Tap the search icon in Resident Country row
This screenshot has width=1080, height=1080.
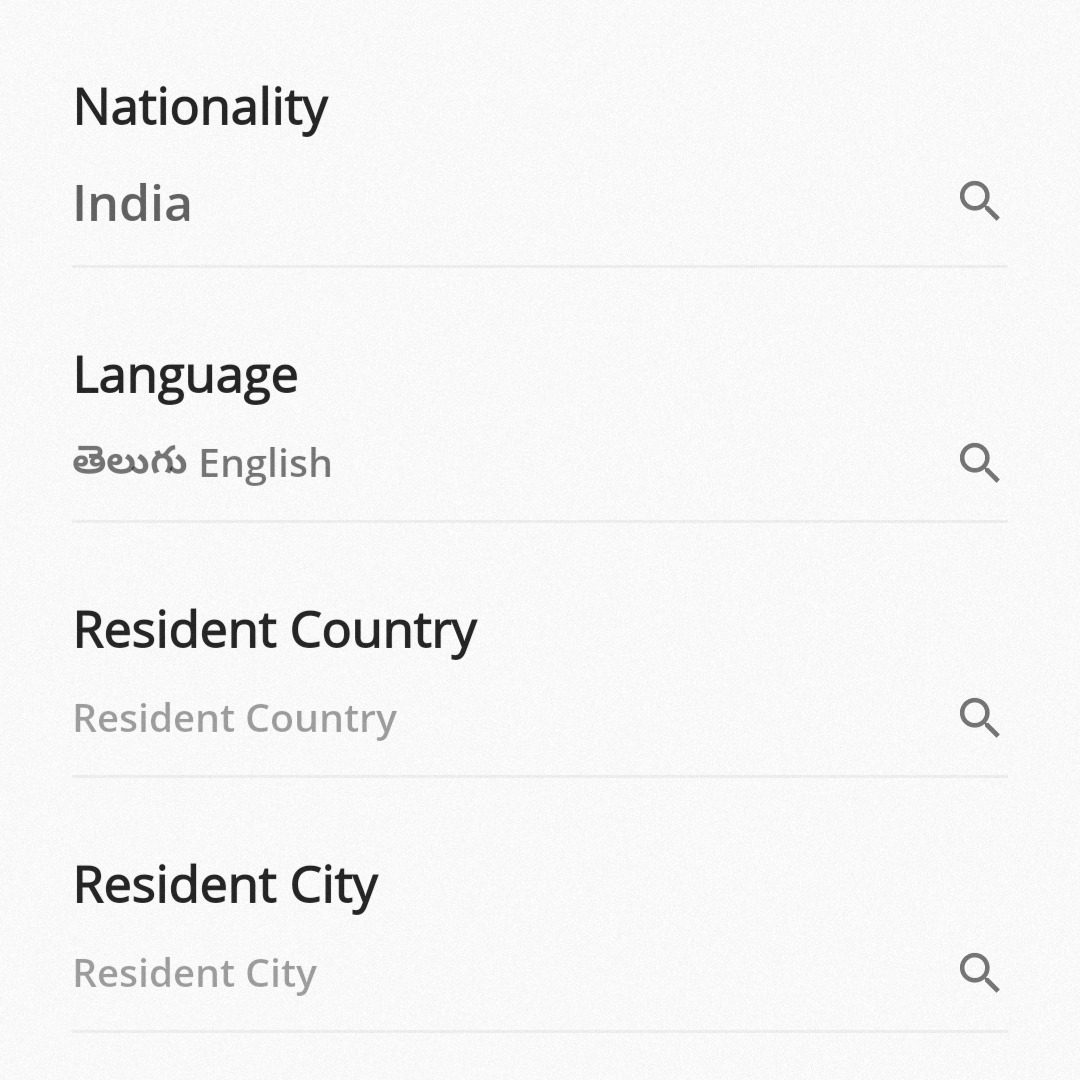[x=979, y=718]
